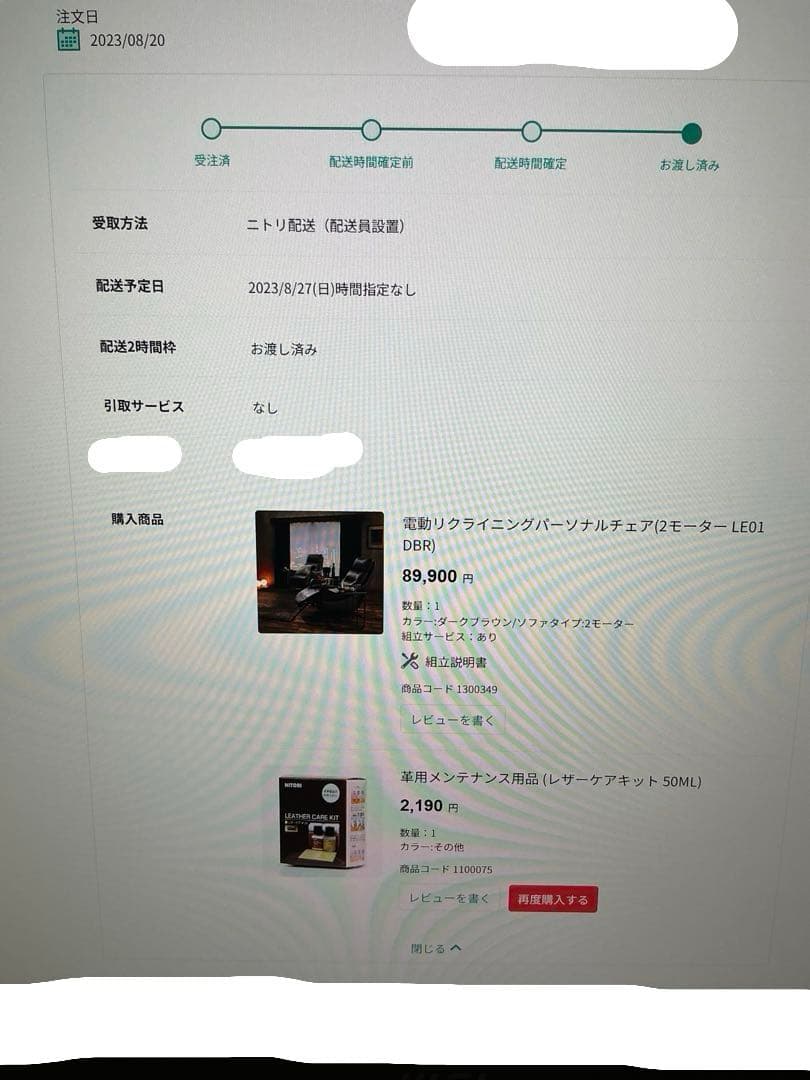Screen dimensions: 810x1080
Task: Tap 再度購入する to rebuy the care kit
Action: pos(552,899)
